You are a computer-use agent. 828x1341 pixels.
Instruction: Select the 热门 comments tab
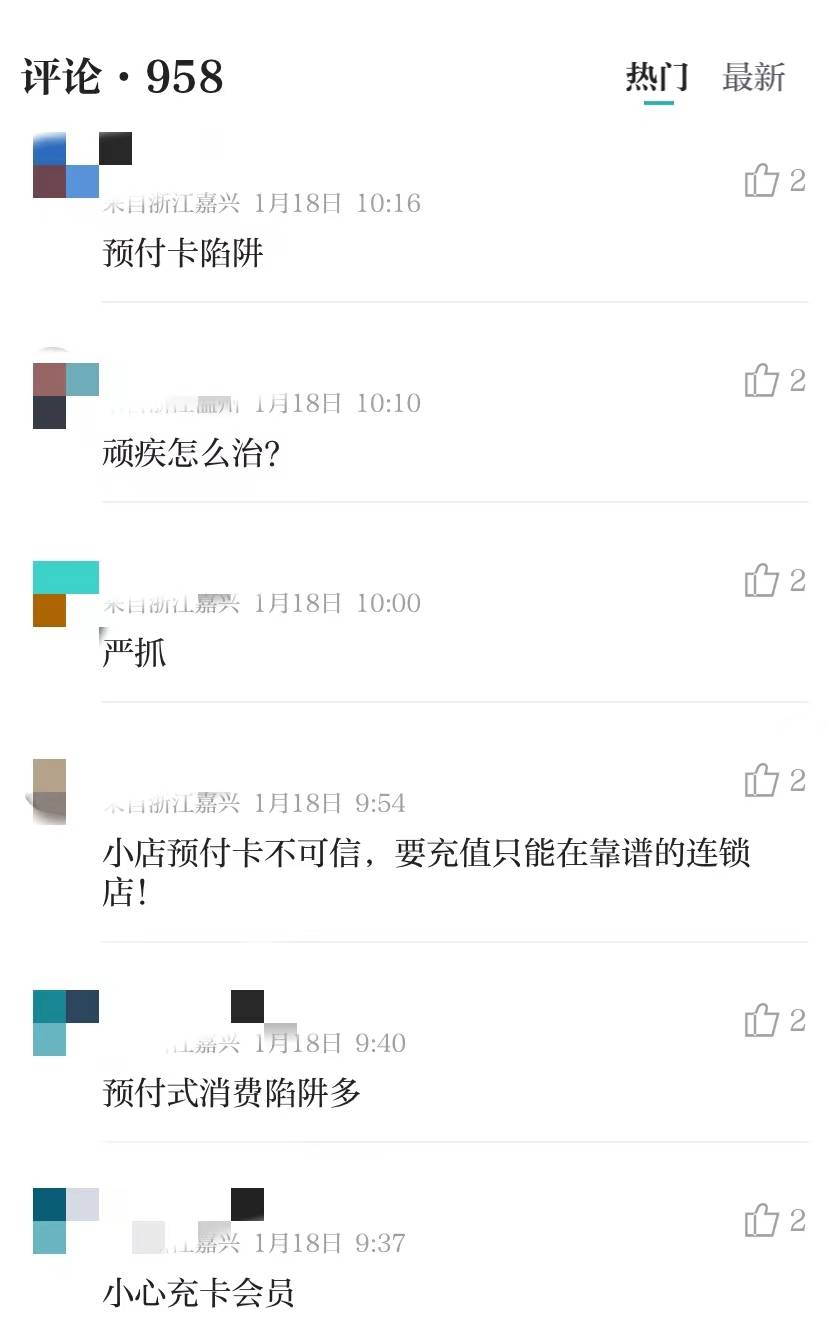point(657,77)
